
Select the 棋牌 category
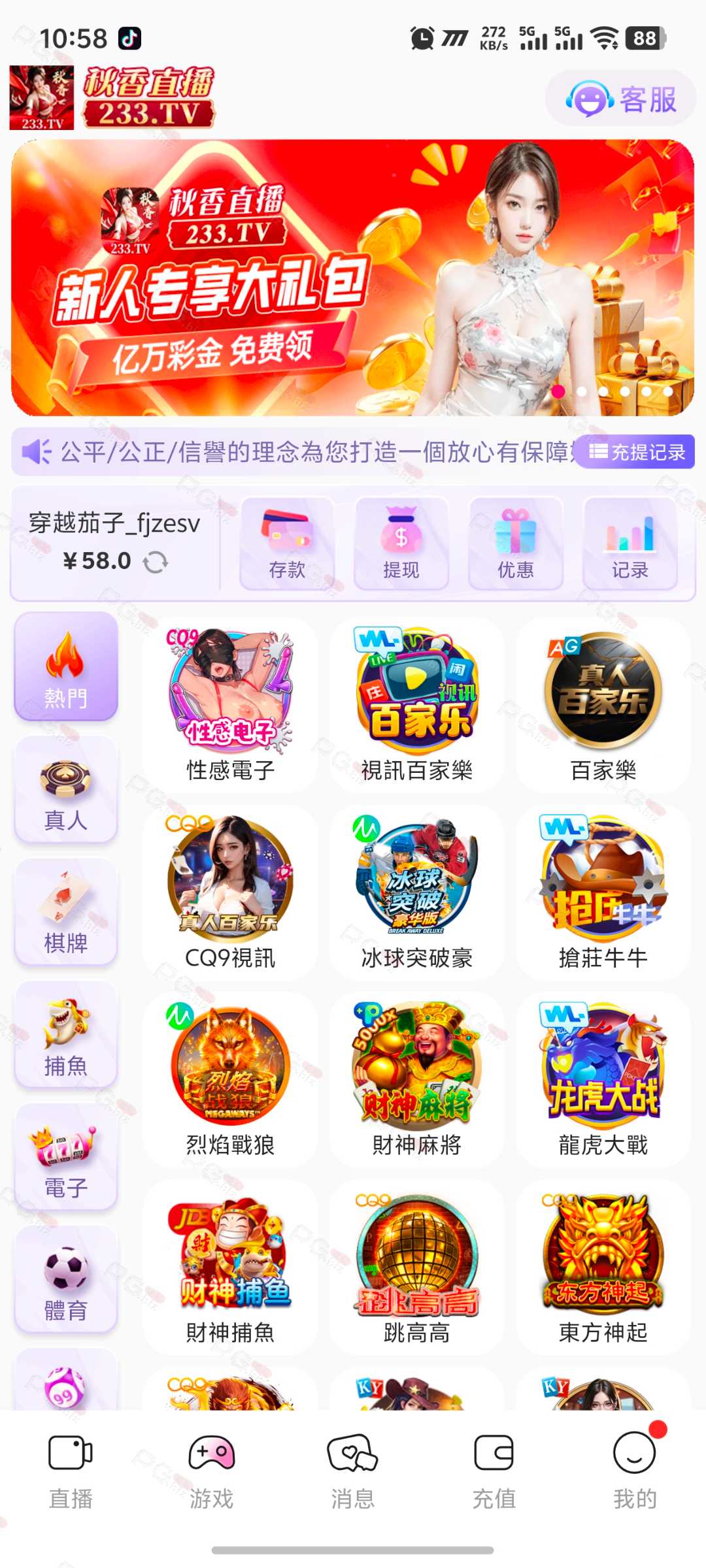(x=65, y=913)
